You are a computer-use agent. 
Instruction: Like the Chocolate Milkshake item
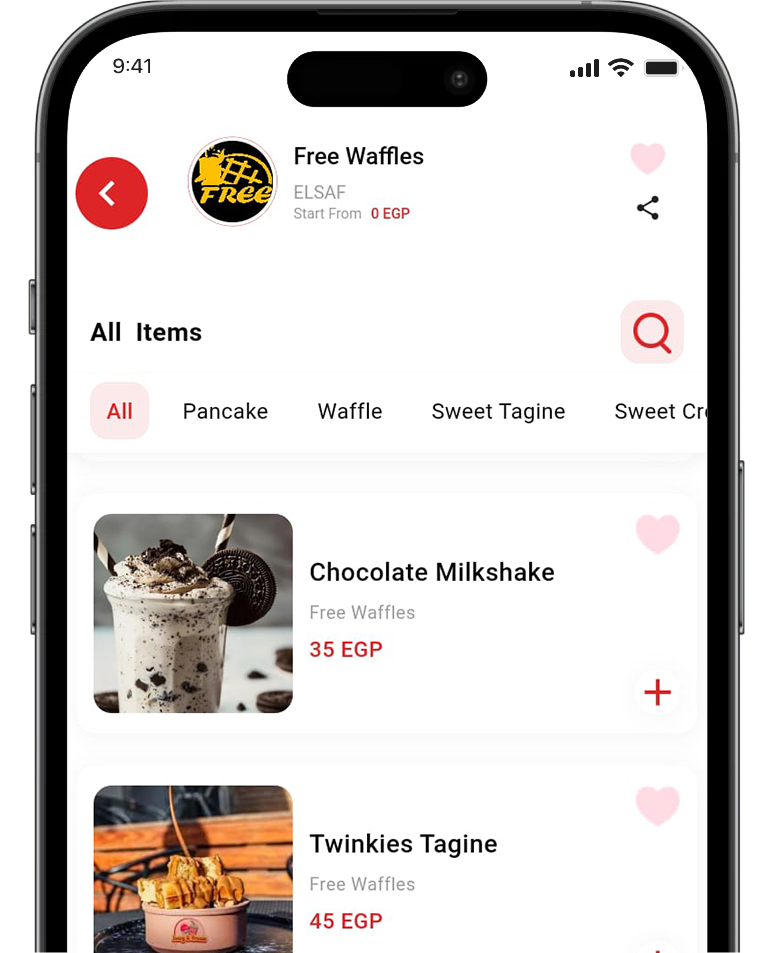(657, 535)
